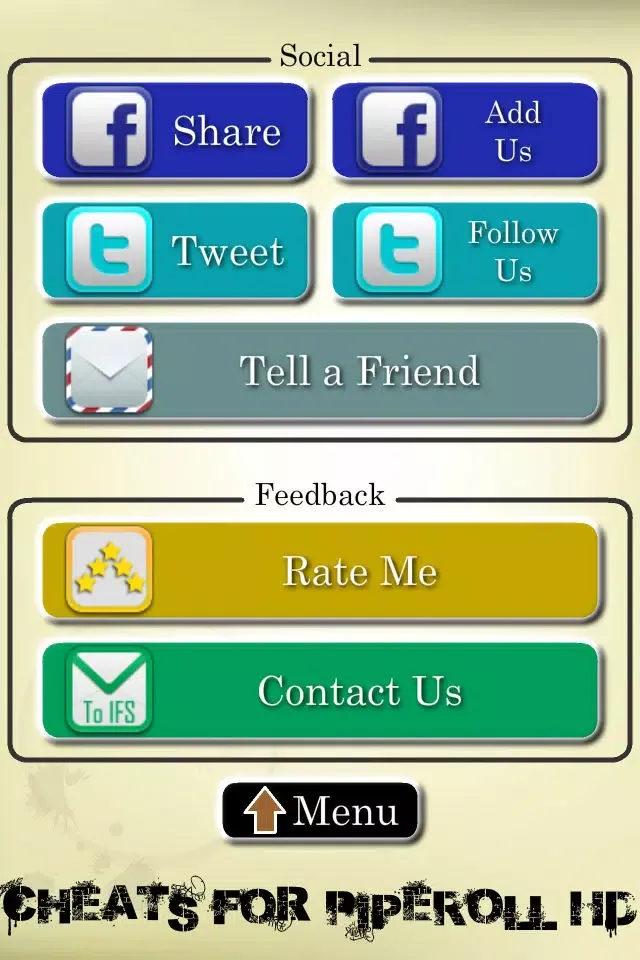This screenshot has height=960, width=640.
Task: Tap the Tweet button
Action: pyautogui.click(x=175, y=251)
